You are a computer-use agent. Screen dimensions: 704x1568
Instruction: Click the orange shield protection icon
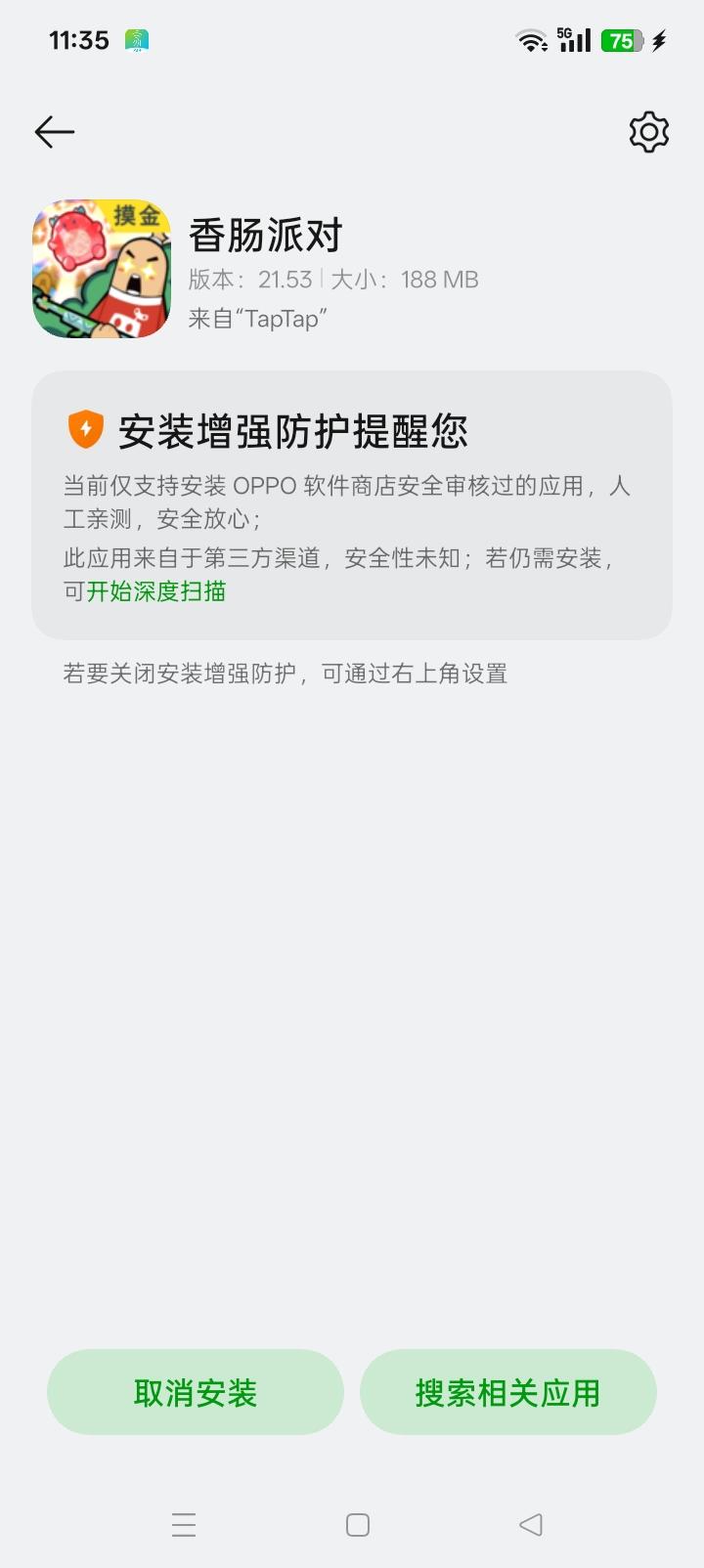[84, 429]
